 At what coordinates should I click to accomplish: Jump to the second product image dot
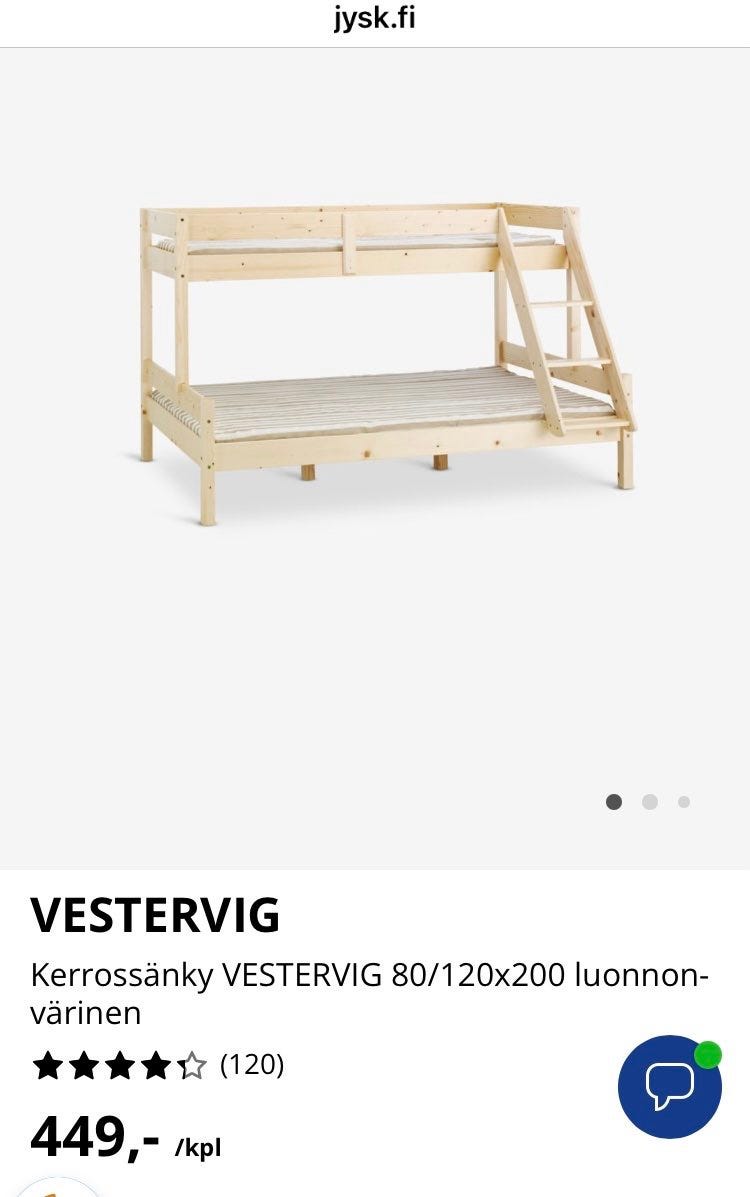click(x=650, y=802)
